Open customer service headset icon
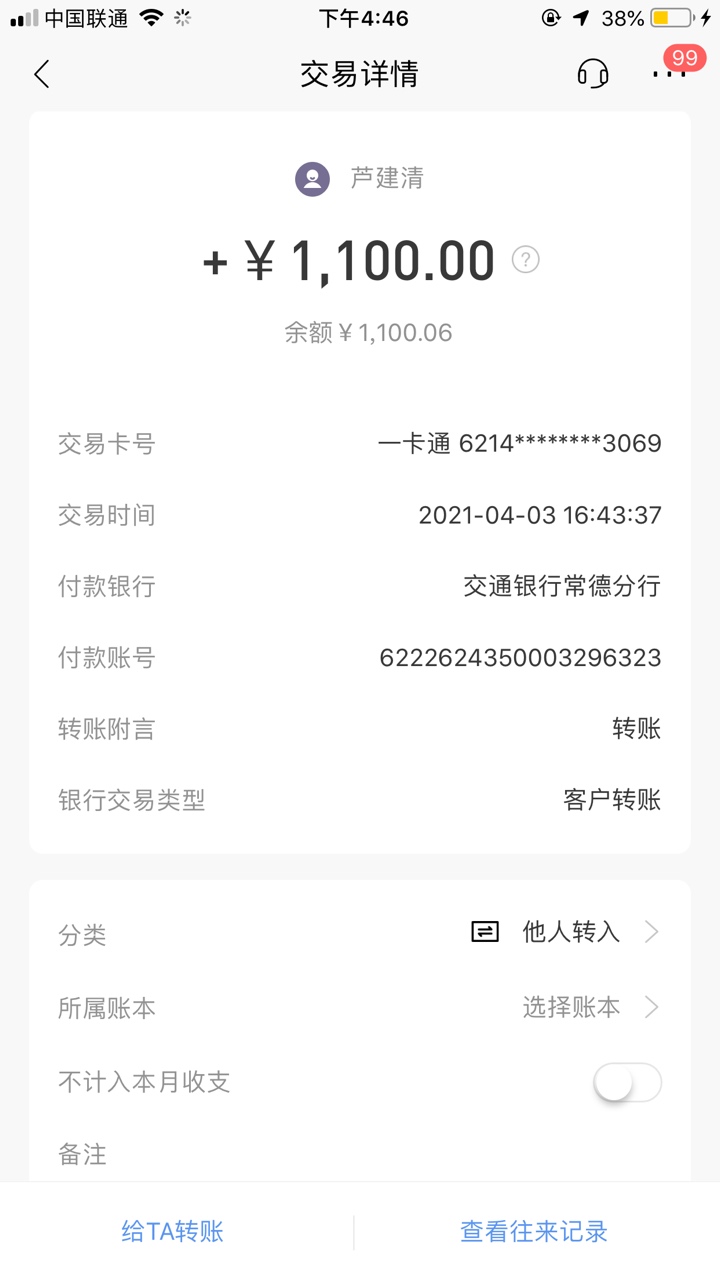 coord(593,74)
